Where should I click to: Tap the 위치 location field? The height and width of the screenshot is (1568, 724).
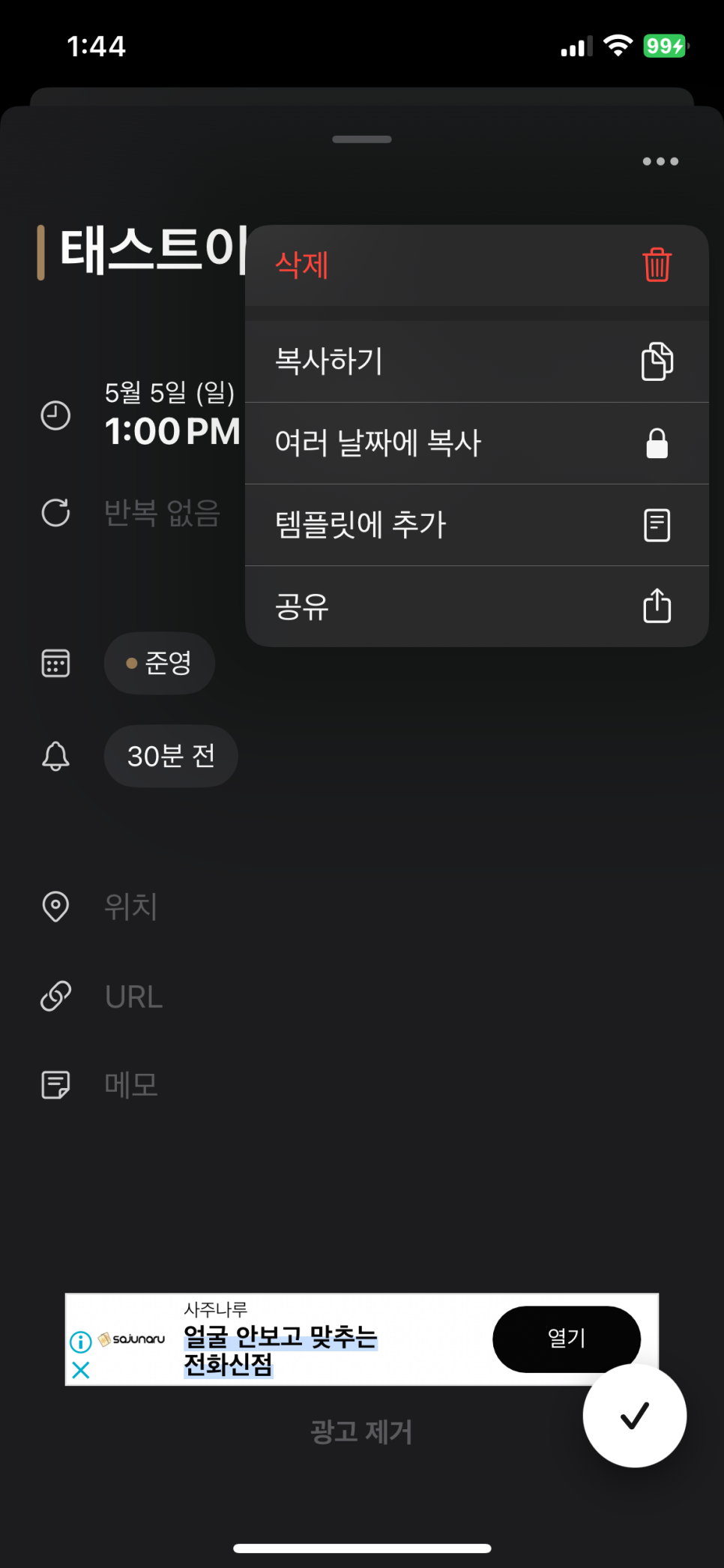(131, 907)
